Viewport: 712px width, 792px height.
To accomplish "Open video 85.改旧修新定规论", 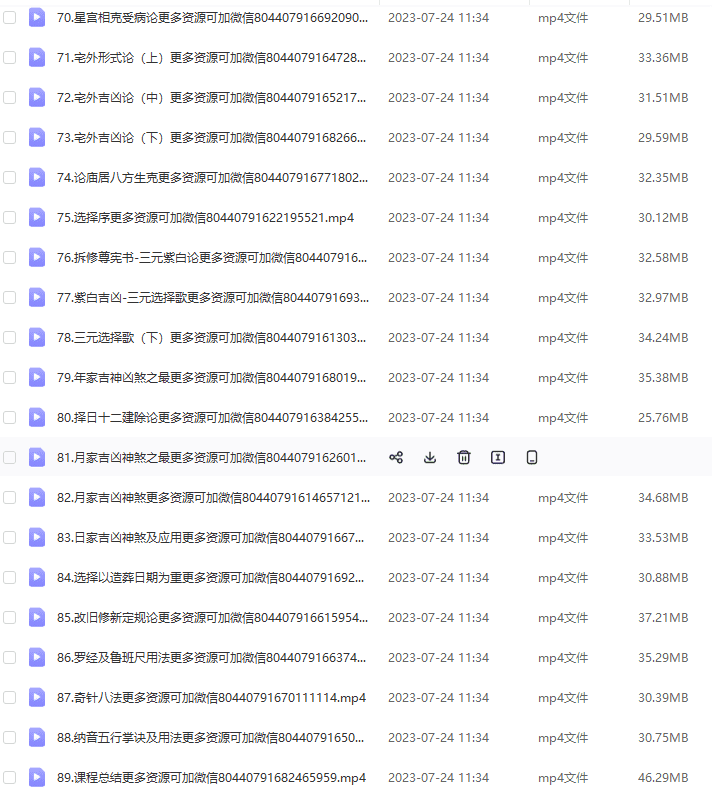I will click(x=212, y=618).
